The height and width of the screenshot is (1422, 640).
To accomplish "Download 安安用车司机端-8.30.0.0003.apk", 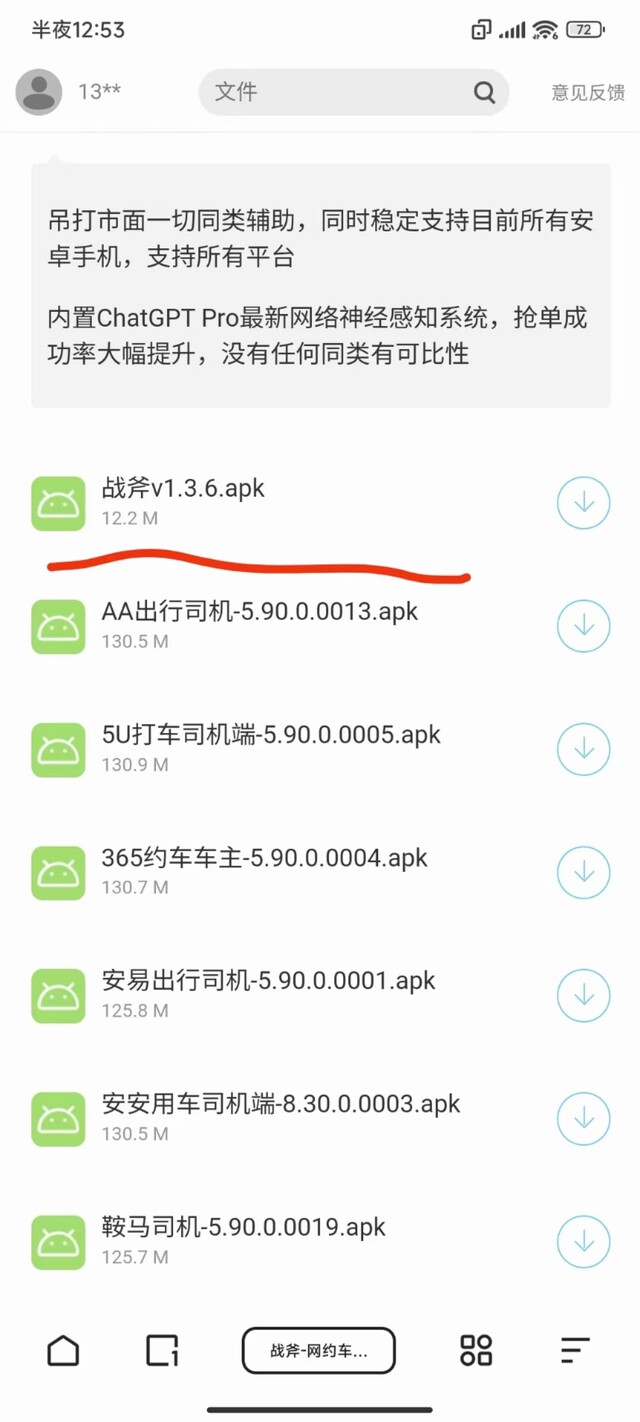I will point(583,1118).
